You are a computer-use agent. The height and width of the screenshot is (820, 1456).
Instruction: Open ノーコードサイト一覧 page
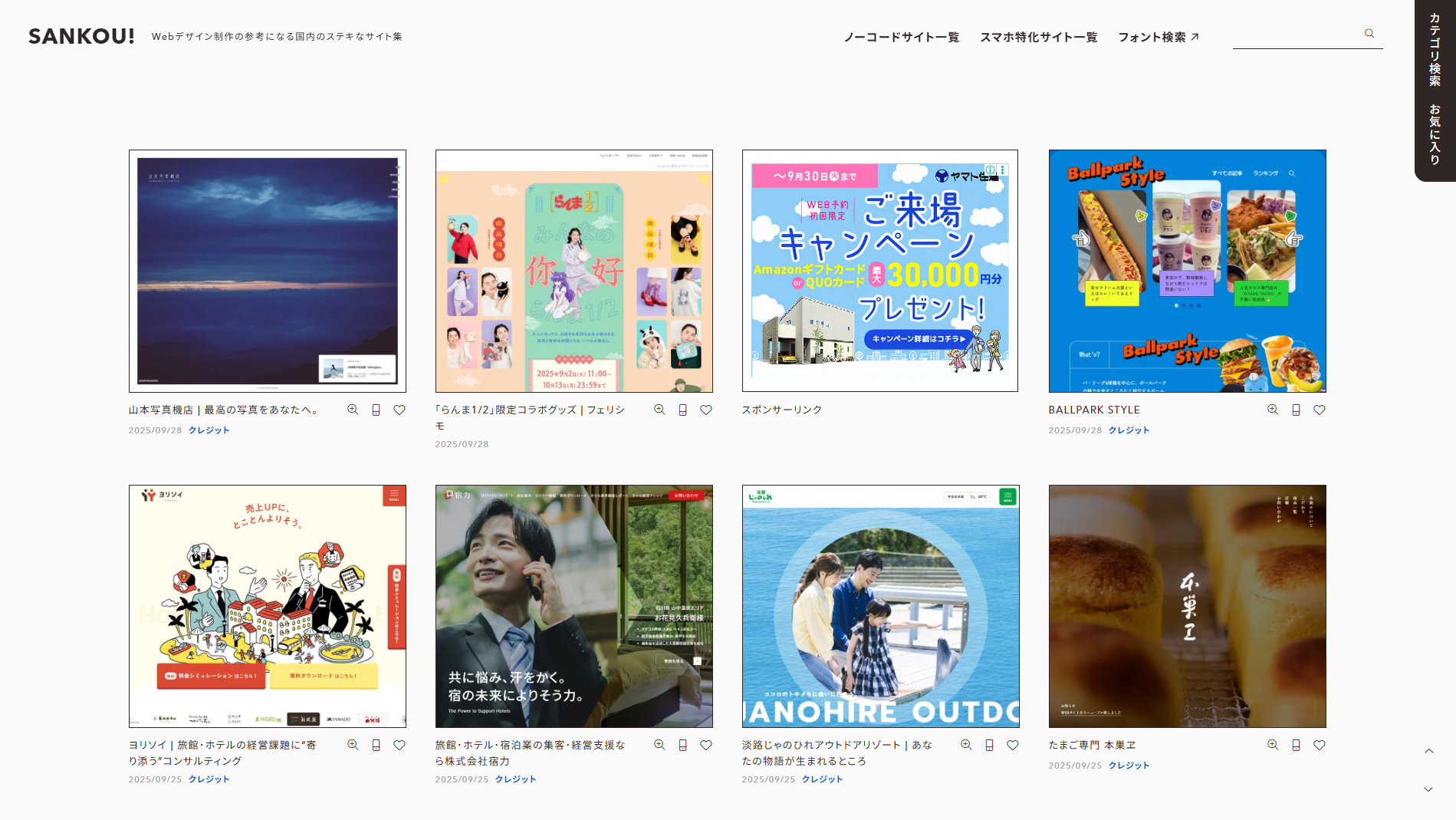coord(901,37)
